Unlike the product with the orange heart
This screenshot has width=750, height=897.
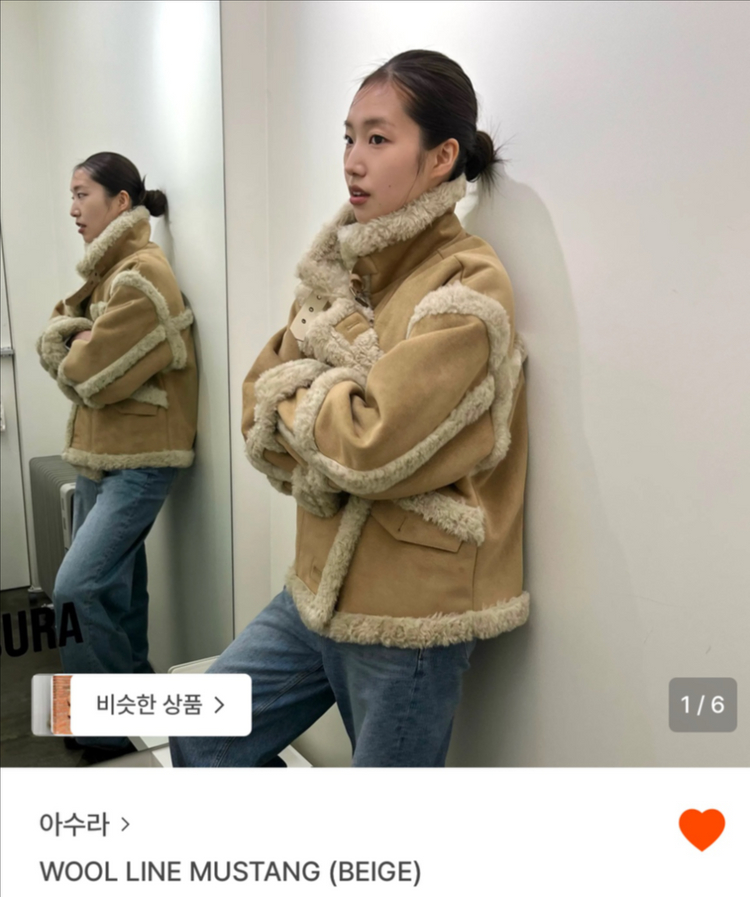(702, 829)
